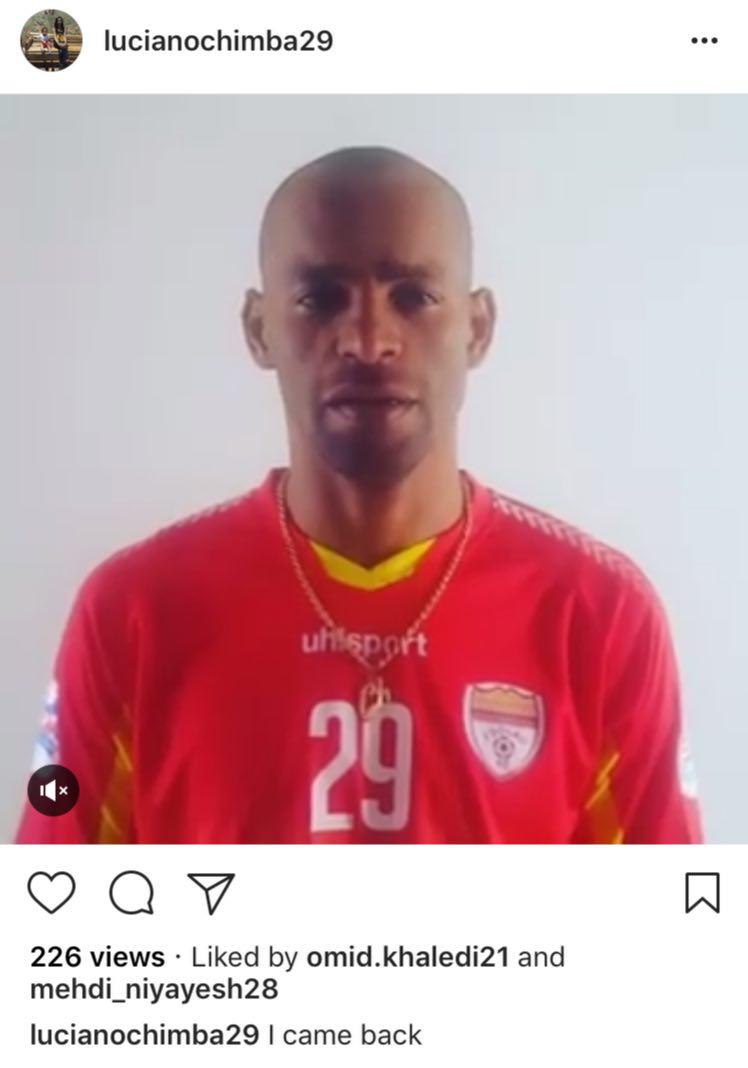Open lucianochimba29's profile picture
Screen dimensions: 748x1068
point(51,40)
